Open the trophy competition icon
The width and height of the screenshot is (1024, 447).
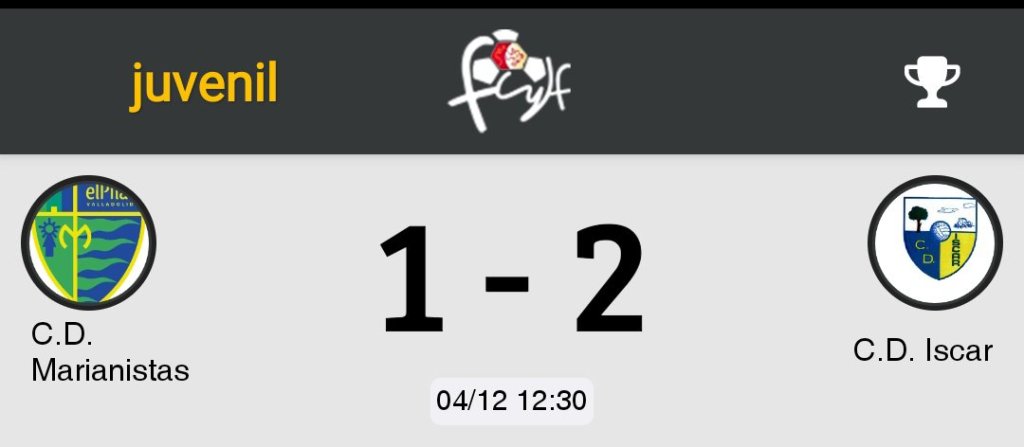point(932,83)
